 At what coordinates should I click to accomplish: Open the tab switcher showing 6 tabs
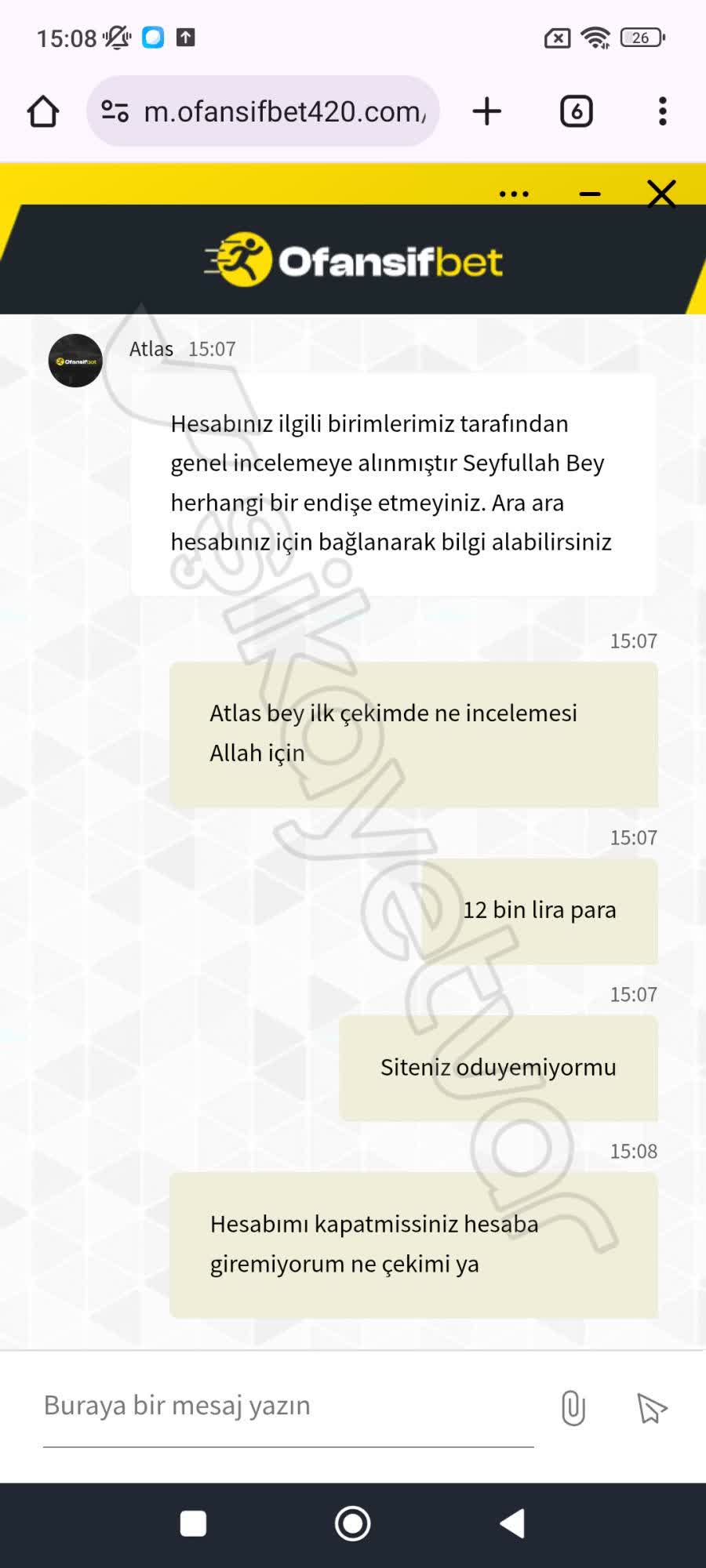click(x=577, y=111)
